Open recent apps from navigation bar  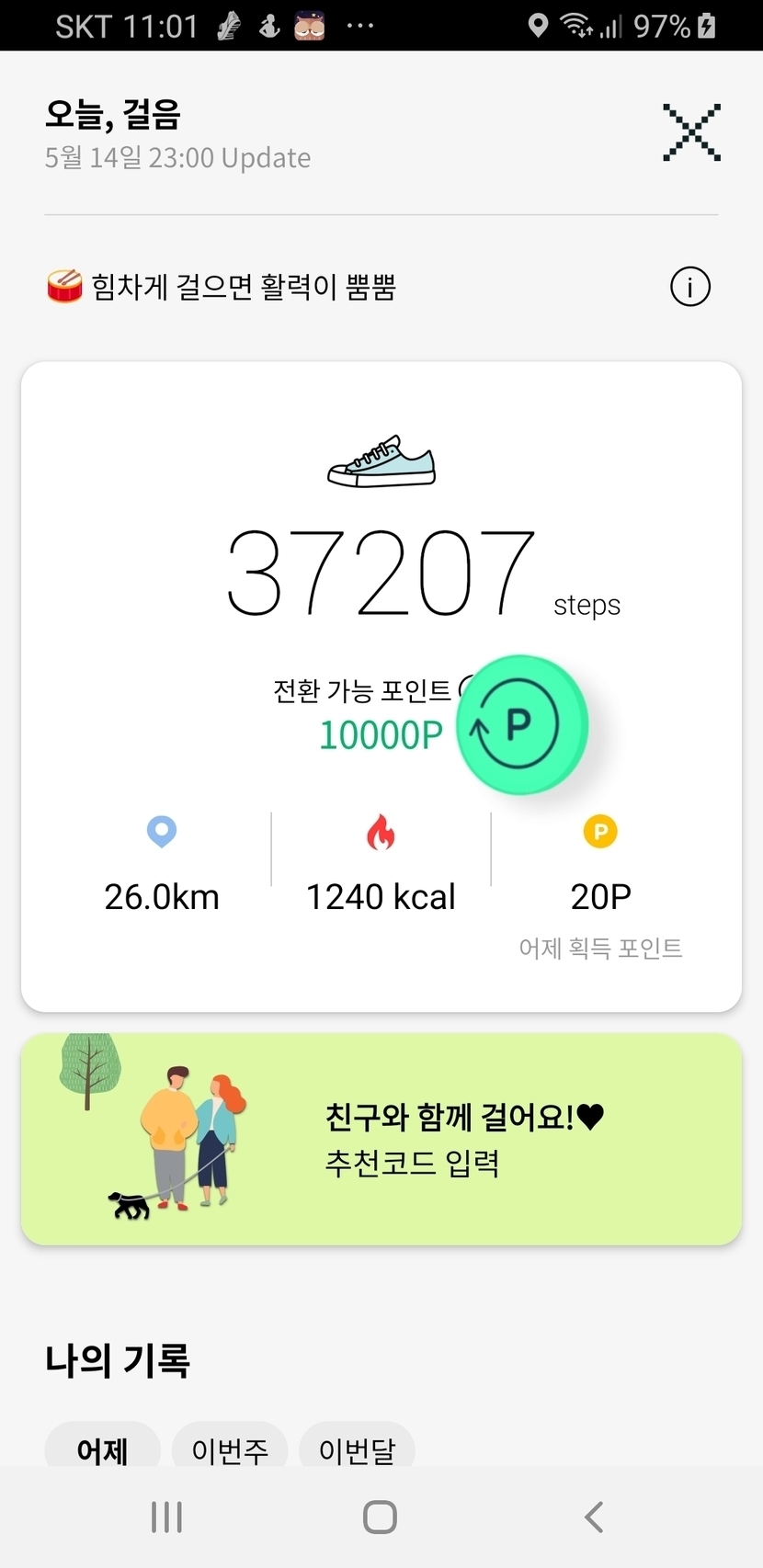pyautogui.click(x=166, y=1517)
